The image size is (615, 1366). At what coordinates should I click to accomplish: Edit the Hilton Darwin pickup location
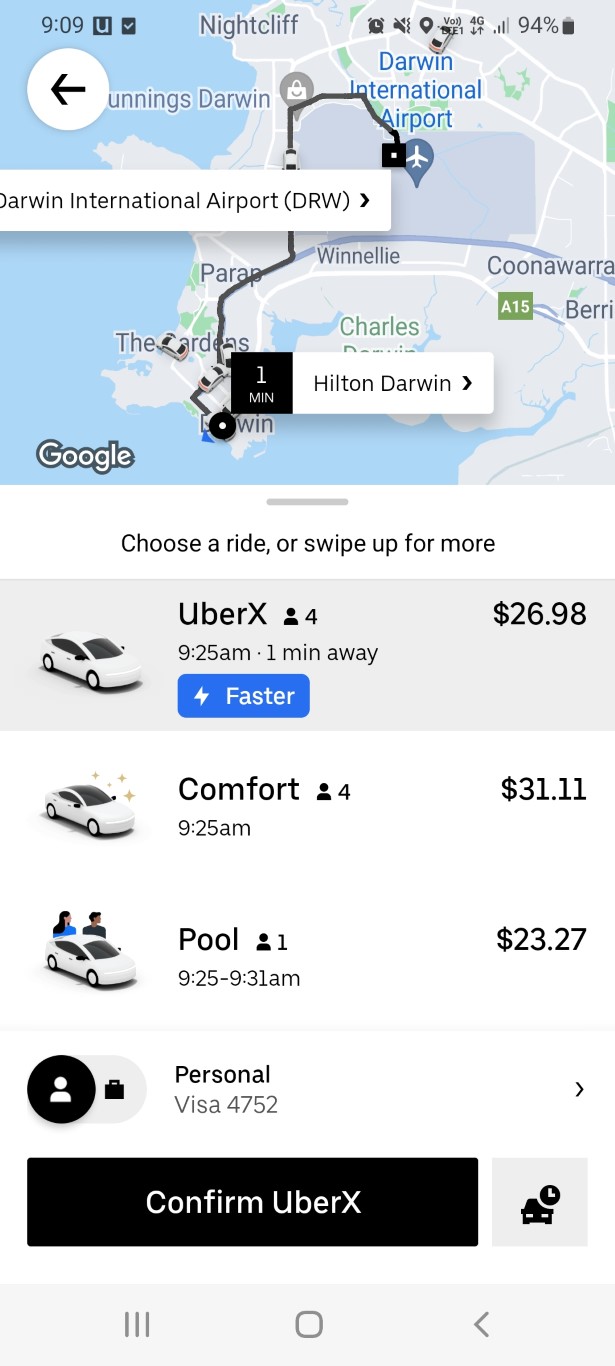tap(362, 383)
